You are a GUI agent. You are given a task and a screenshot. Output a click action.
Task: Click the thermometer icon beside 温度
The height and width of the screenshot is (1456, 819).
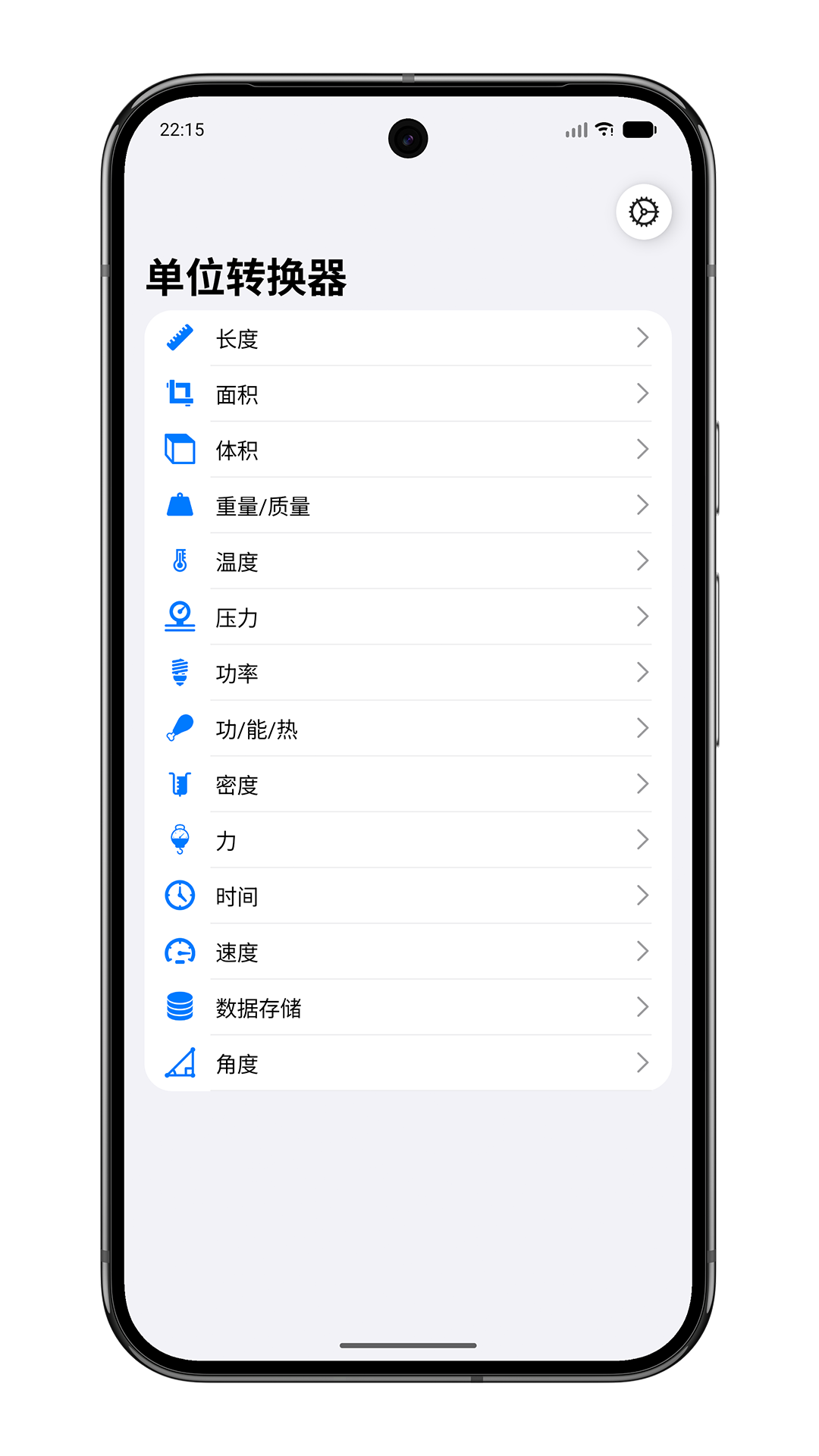180,561
